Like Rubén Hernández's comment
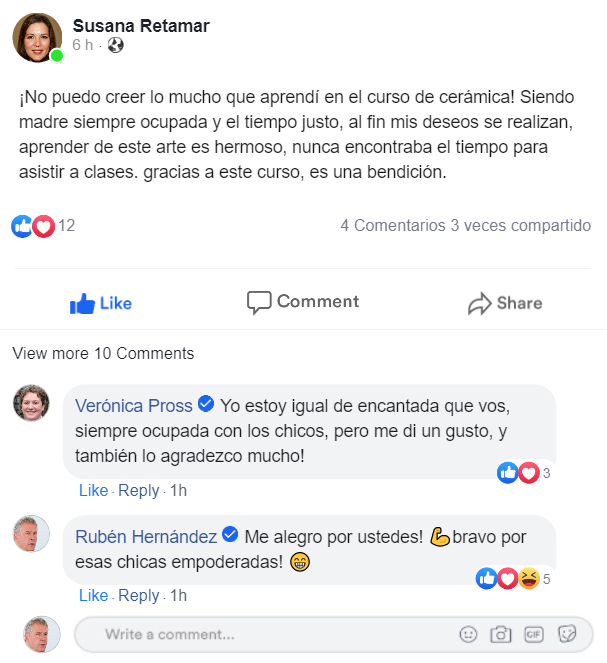 point(93,595)
